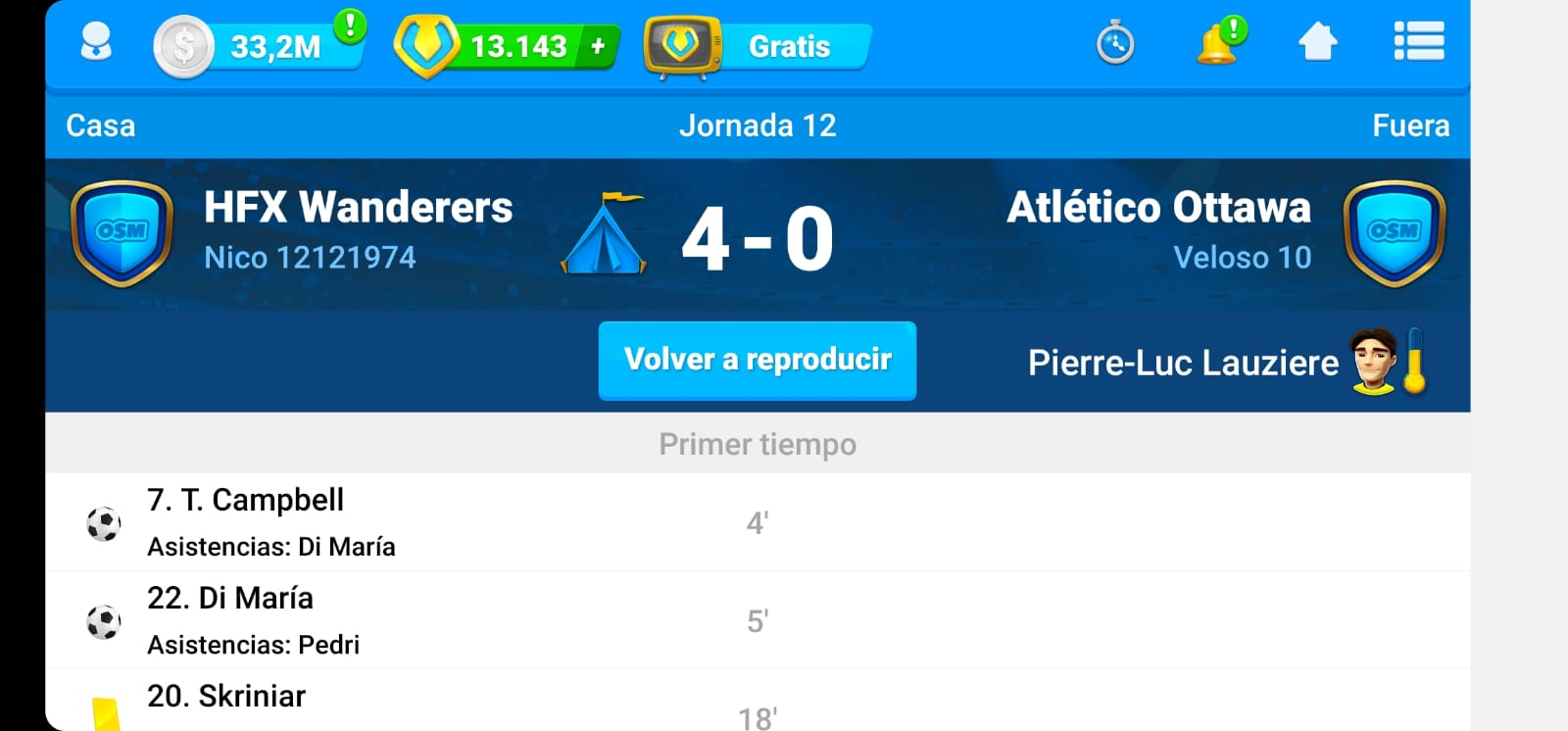Open HFX Wanderers team crest
The height and width of the screenshot is (731, 1568).
[x=122, y=232]
